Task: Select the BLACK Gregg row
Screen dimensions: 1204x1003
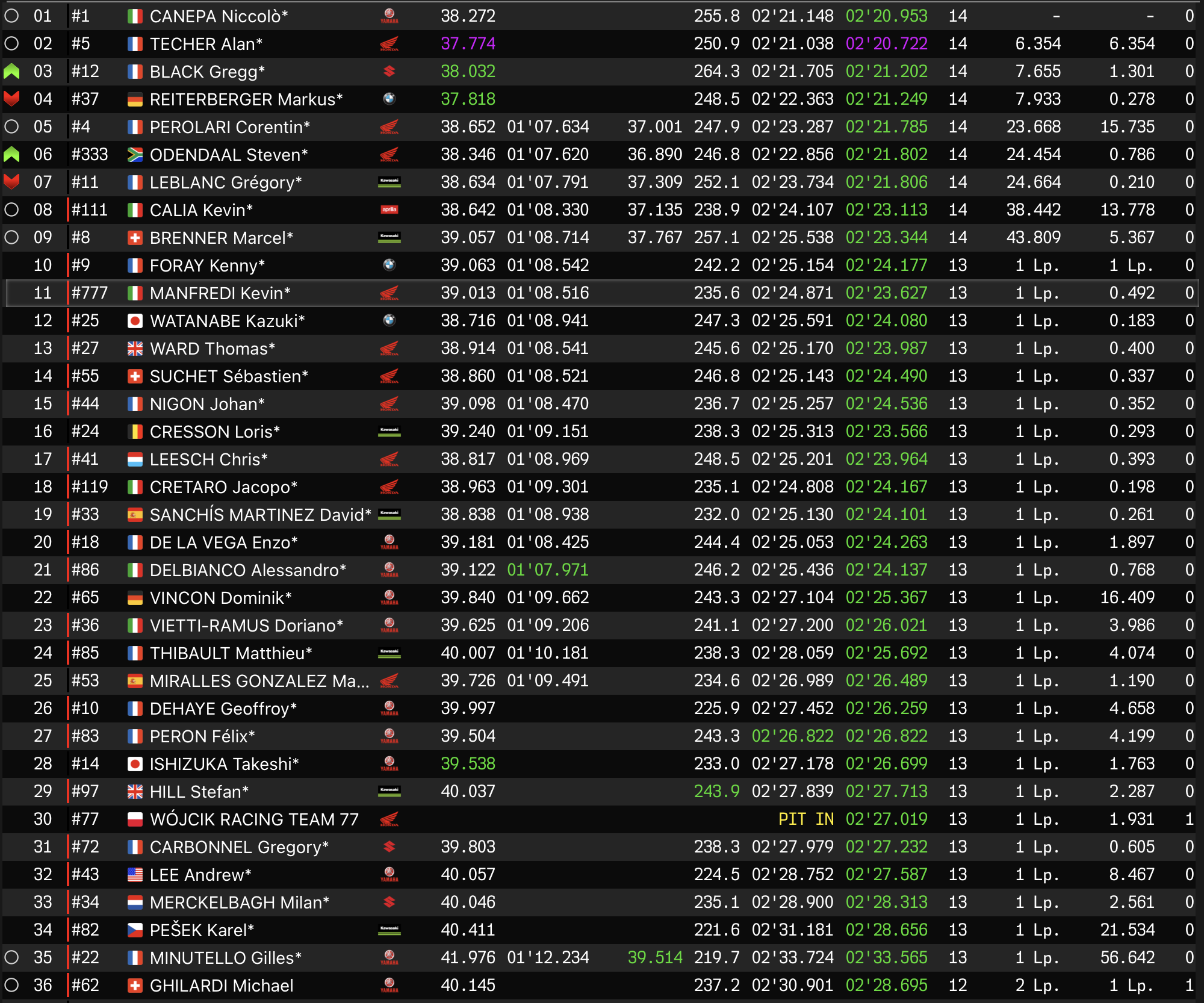Action: [207, 72]
